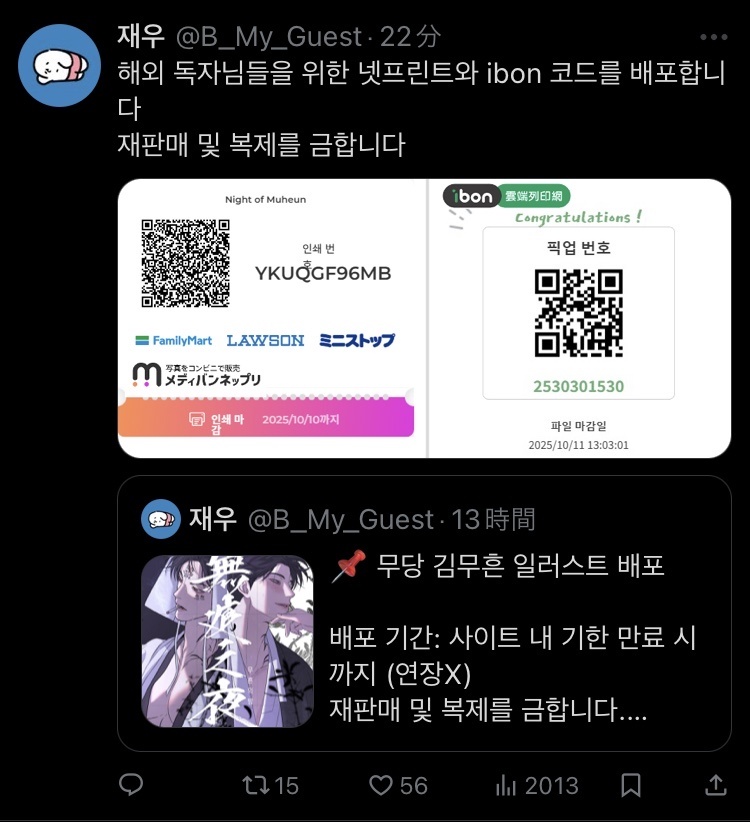View the tweet's analytics with 2013 views

pos(536,785)
